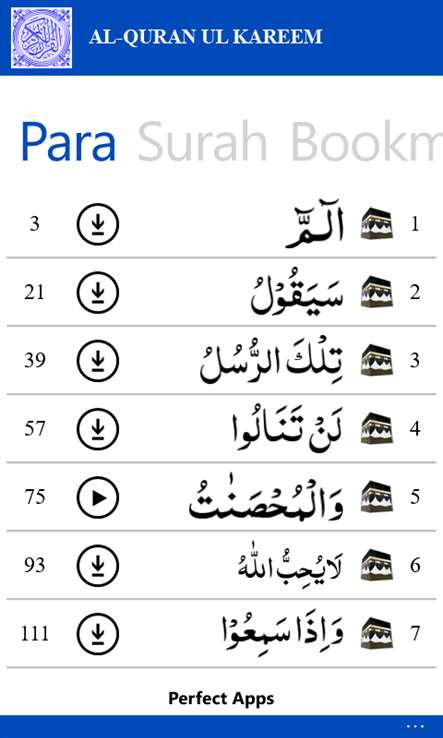
Task: Download audio for Para 4
Action: click(x=98, y=429)
